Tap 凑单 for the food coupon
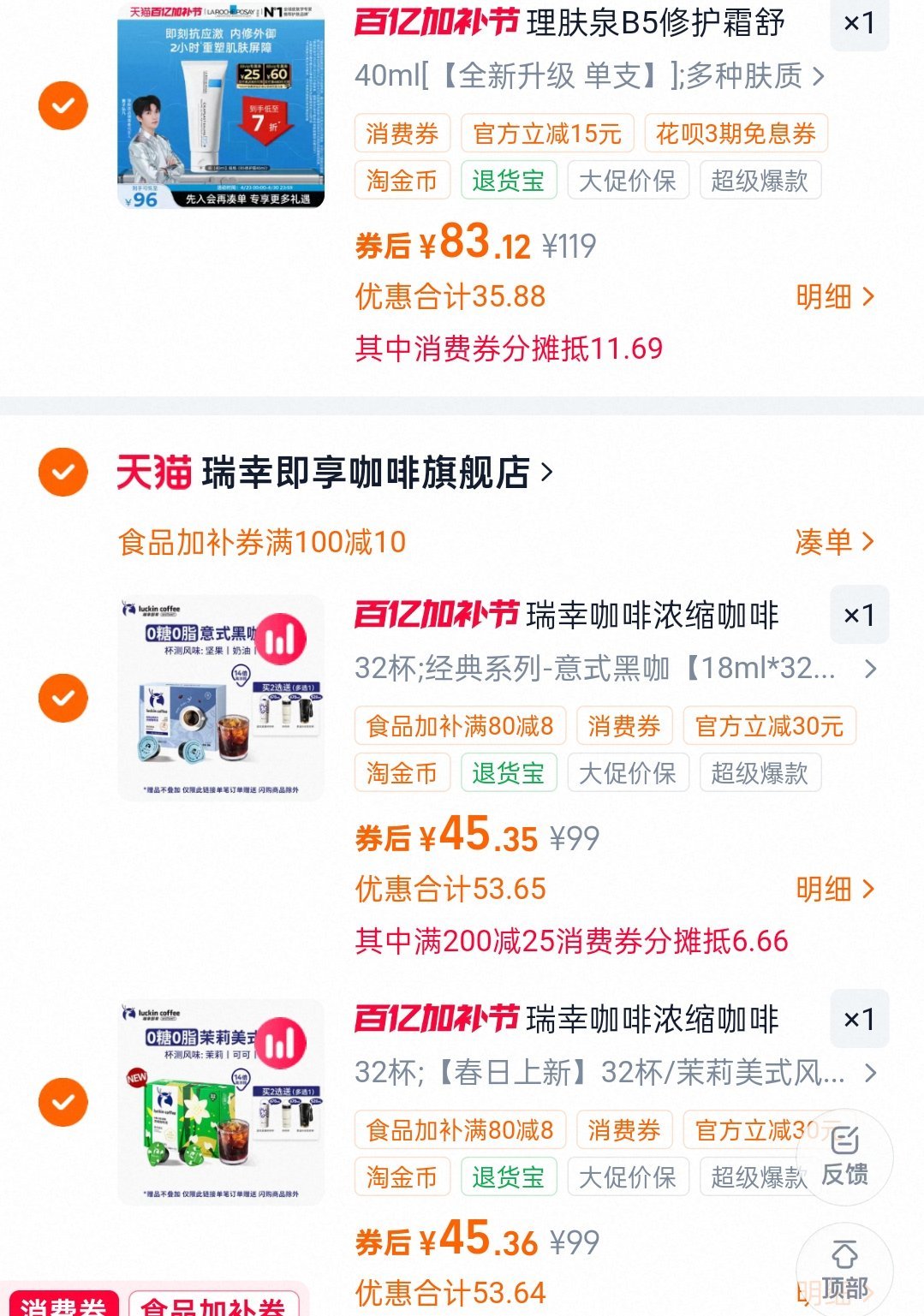This screenshot has height=1316, width=924. coord(834,542)
